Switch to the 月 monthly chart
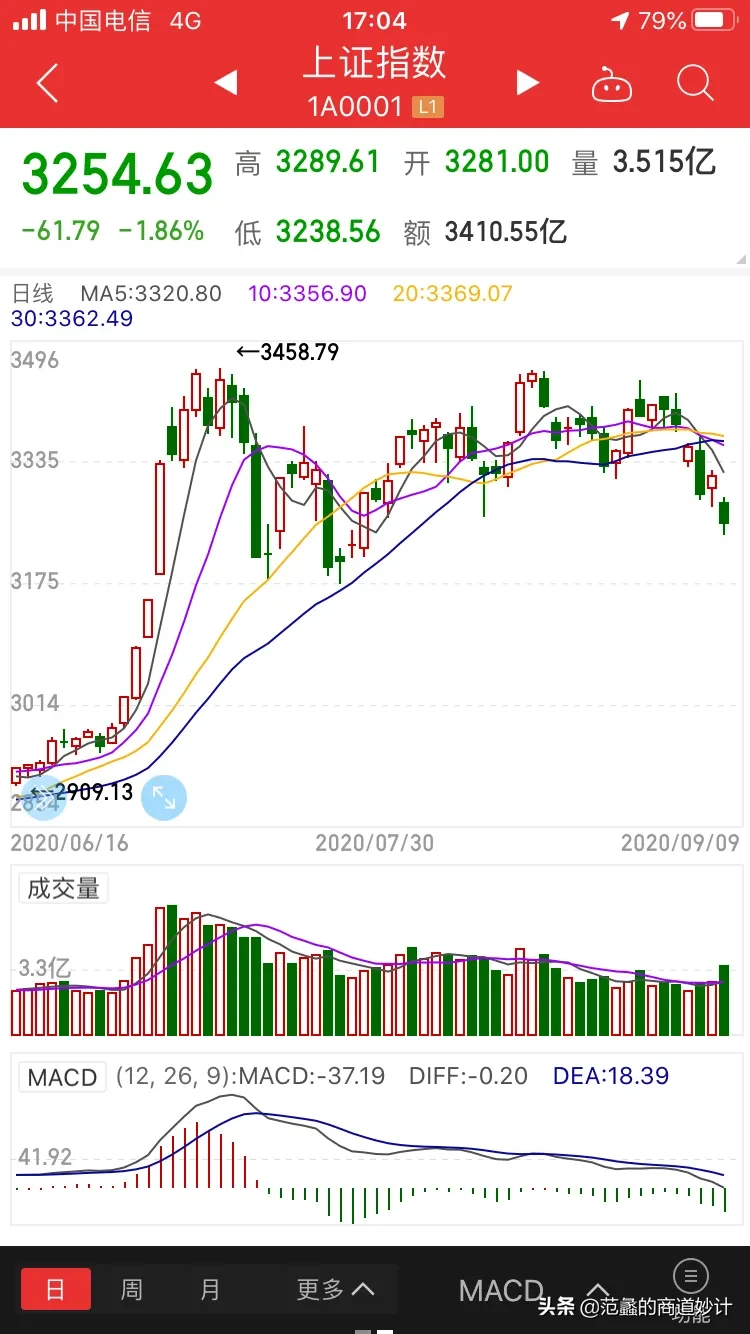Screen dimensions: 750x1334 pyautogui.click(x=209, y=1289)
